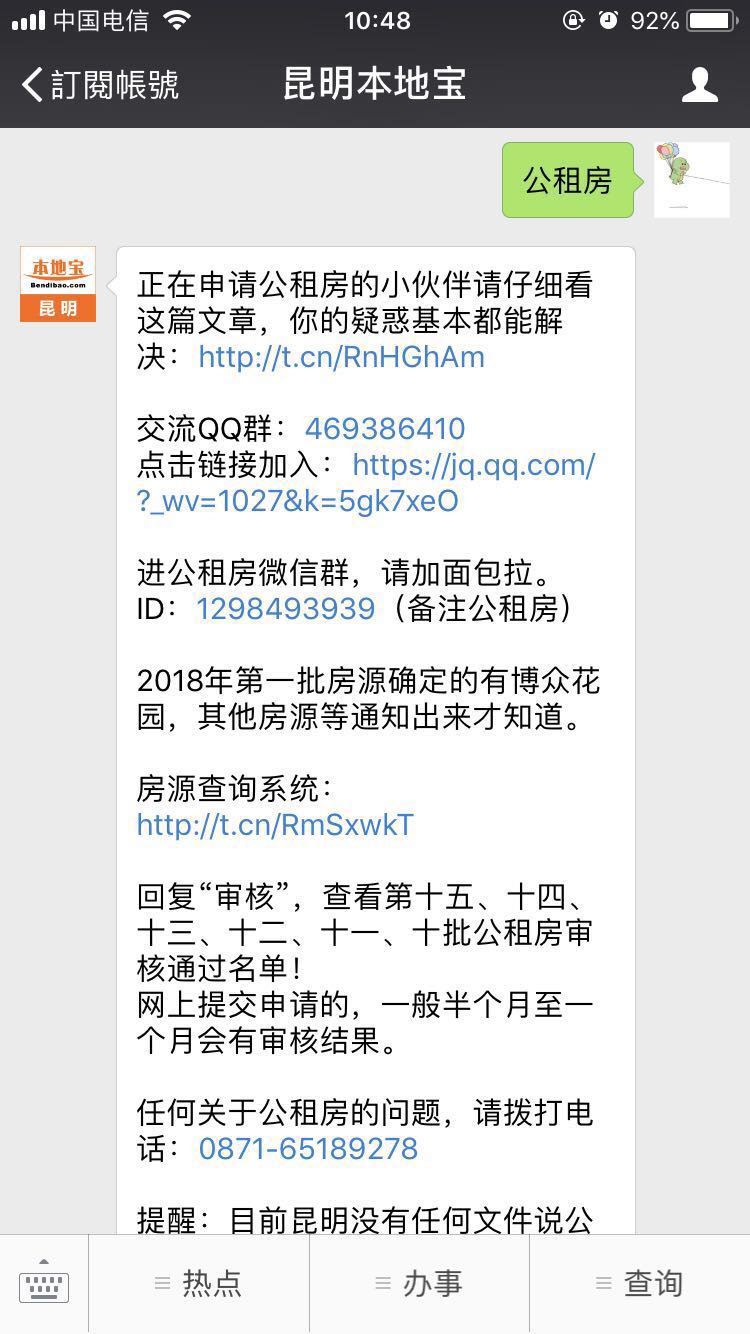750x1334 pixels.
Task: Call phone number 0871-65189278
Action: pos(308,1149)
